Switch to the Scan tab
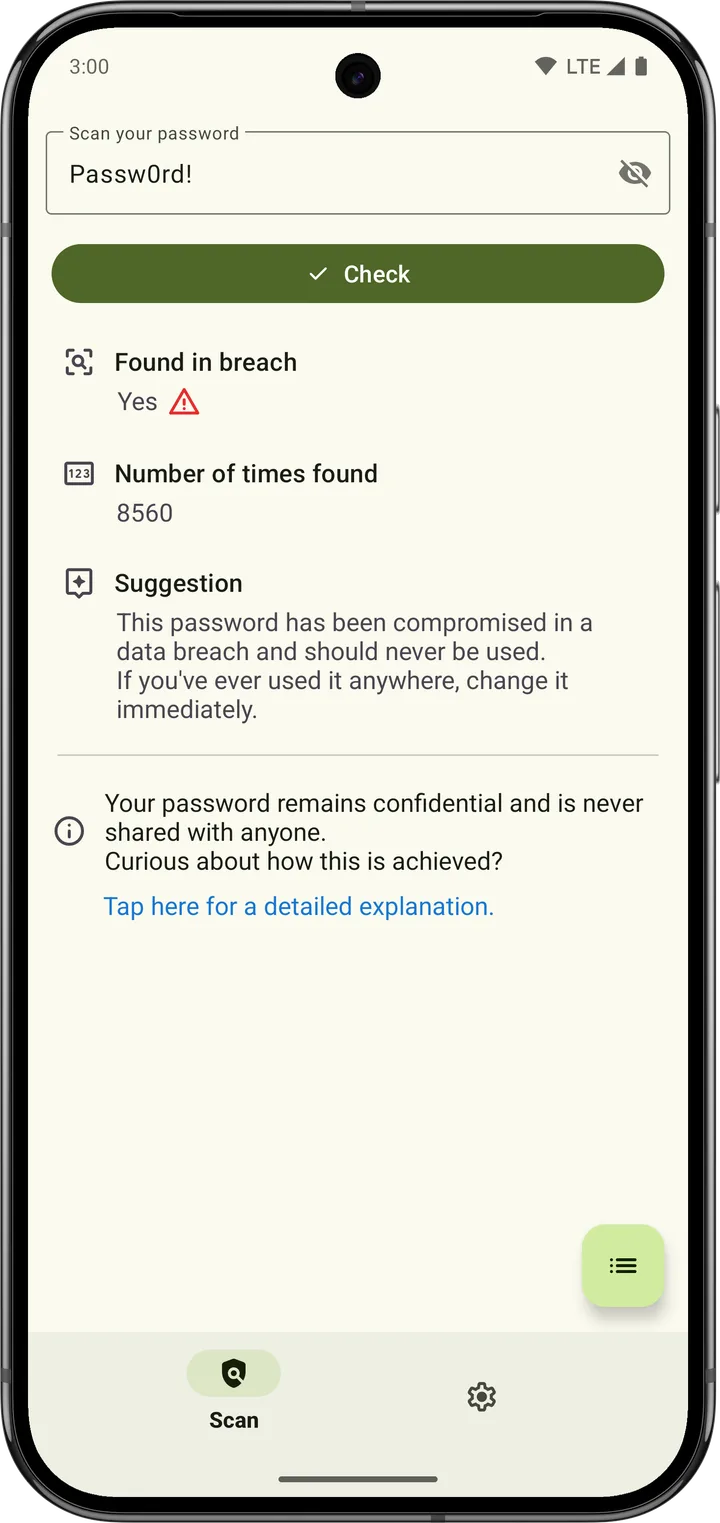 point(234,1391)
